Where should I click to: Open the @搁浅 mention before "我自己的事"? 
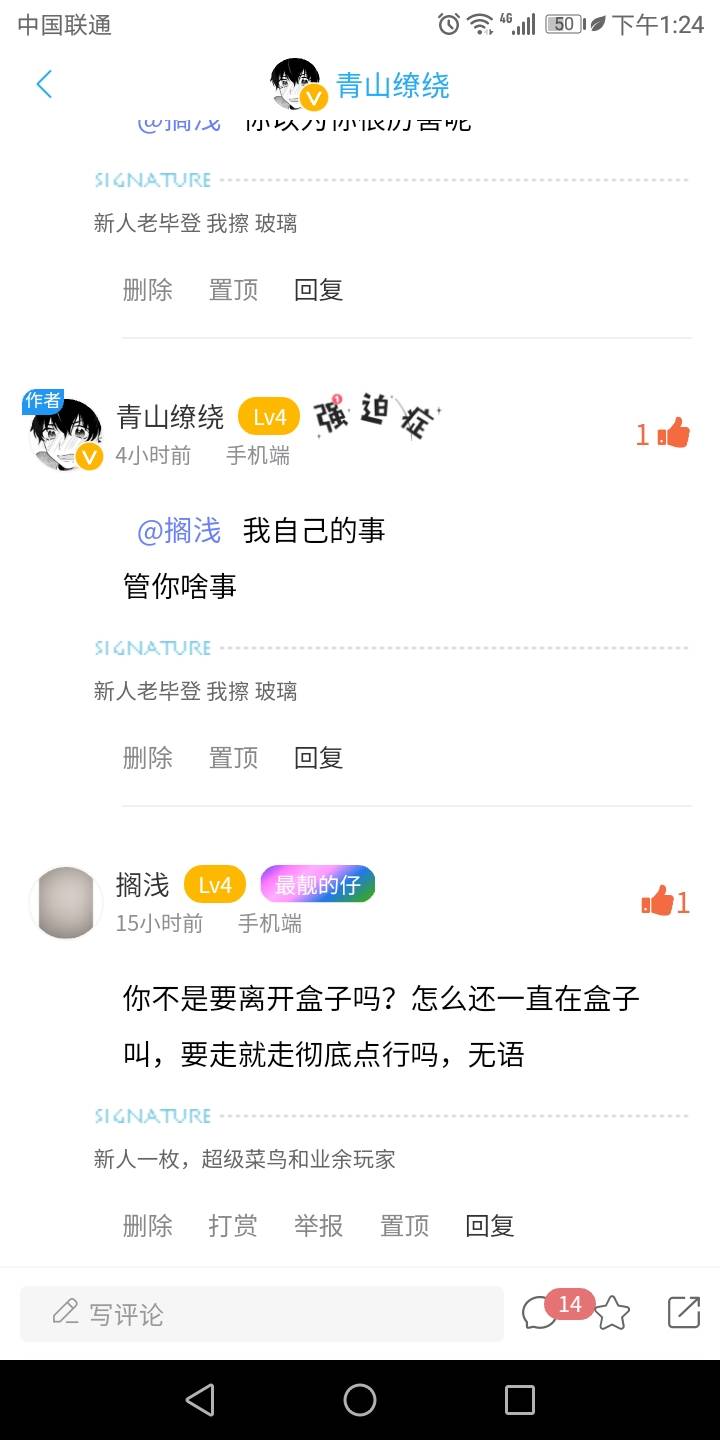tap(179, 531)
